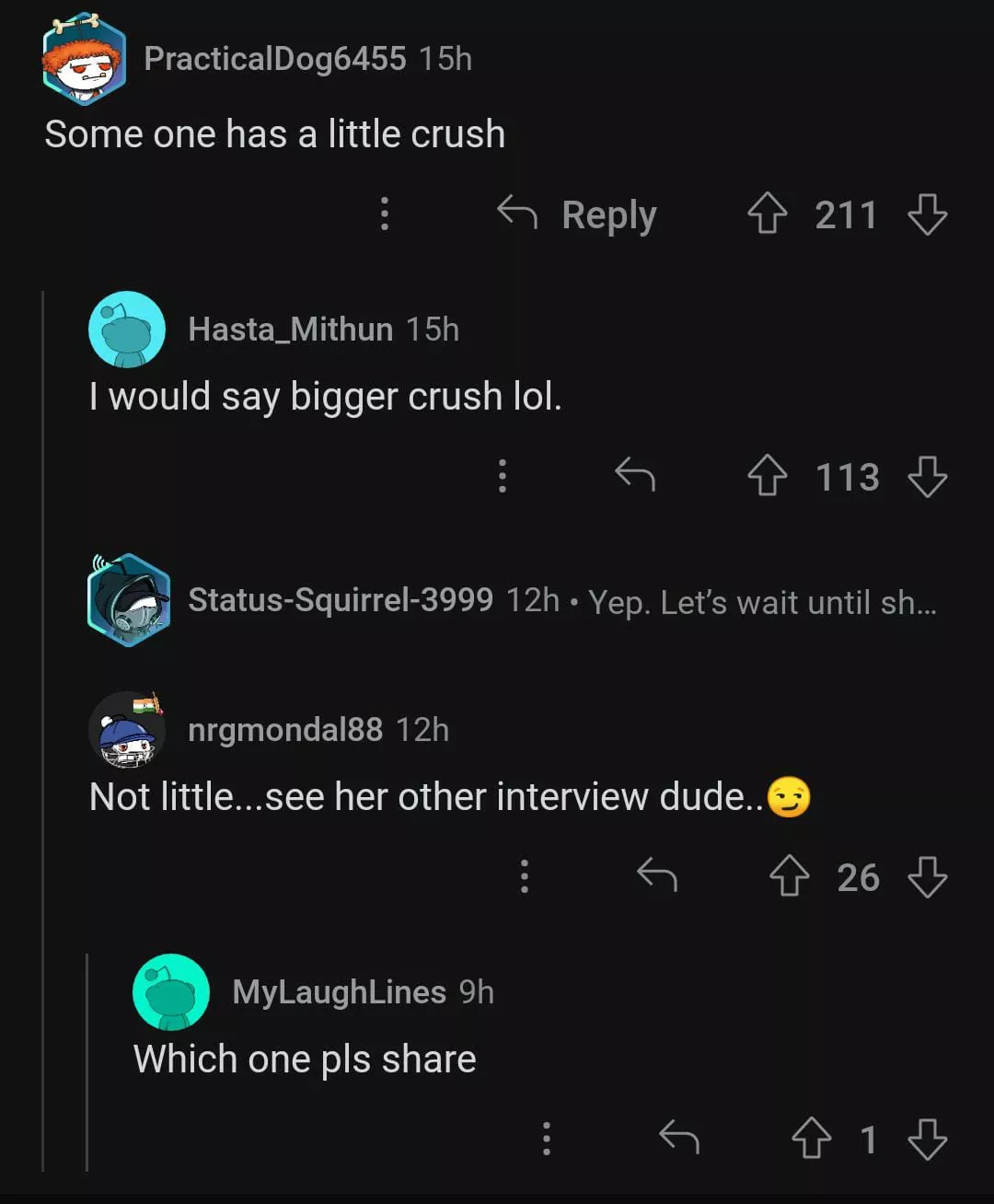This screenshot has width=994, height=1204.
Task: Downvote nrgmondal88's comment
Action: pyautogui.click(x=927, y=876)
